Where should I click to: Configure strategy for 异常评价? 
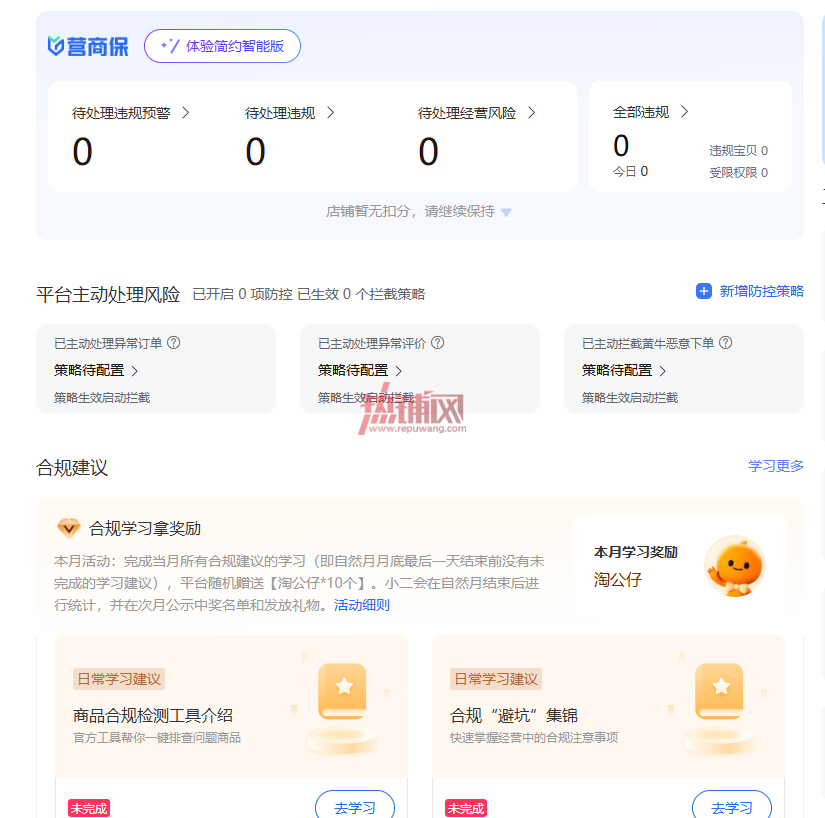point(360,371)
